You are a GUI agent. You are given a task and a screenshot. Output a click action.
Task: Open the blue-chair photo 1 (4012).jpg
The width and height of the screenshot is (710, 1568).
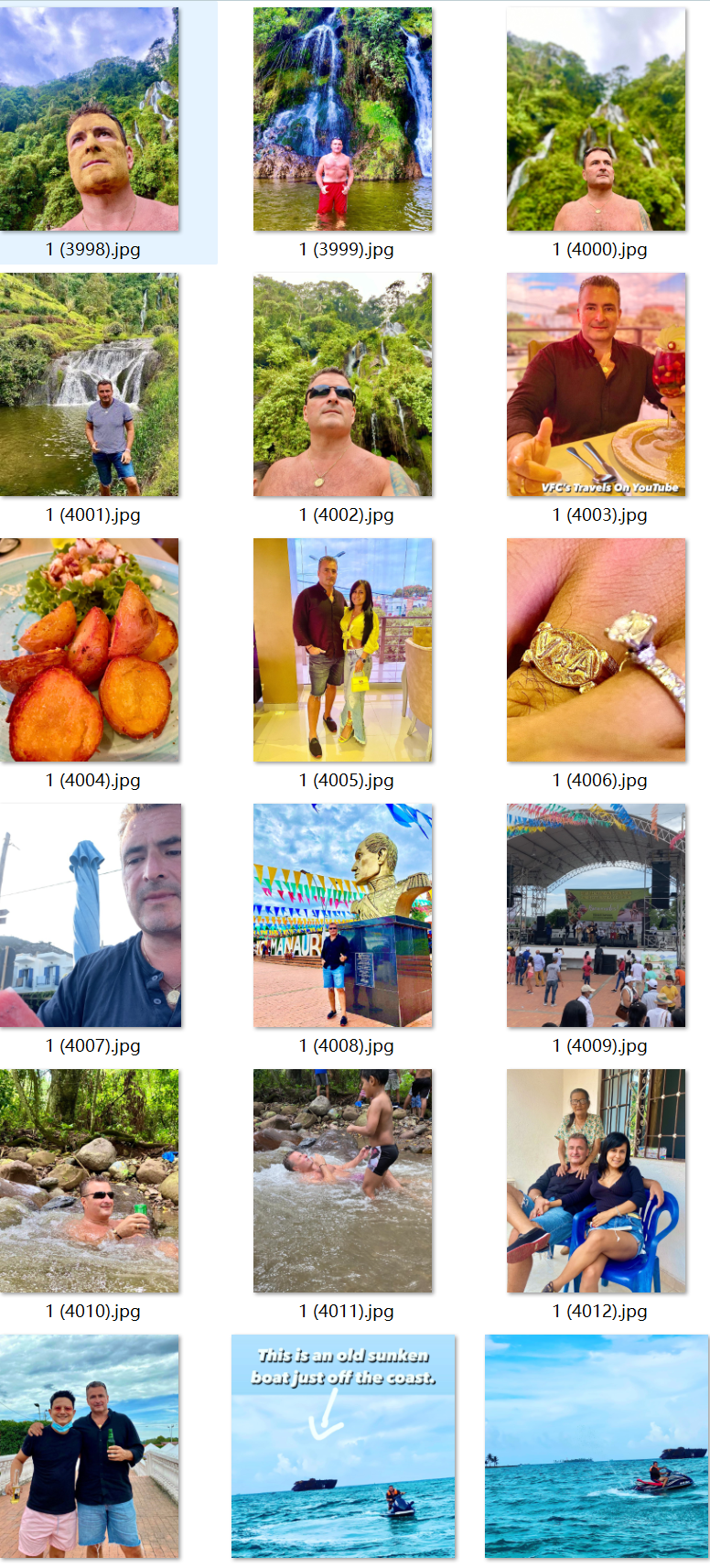coord(596,1181)
